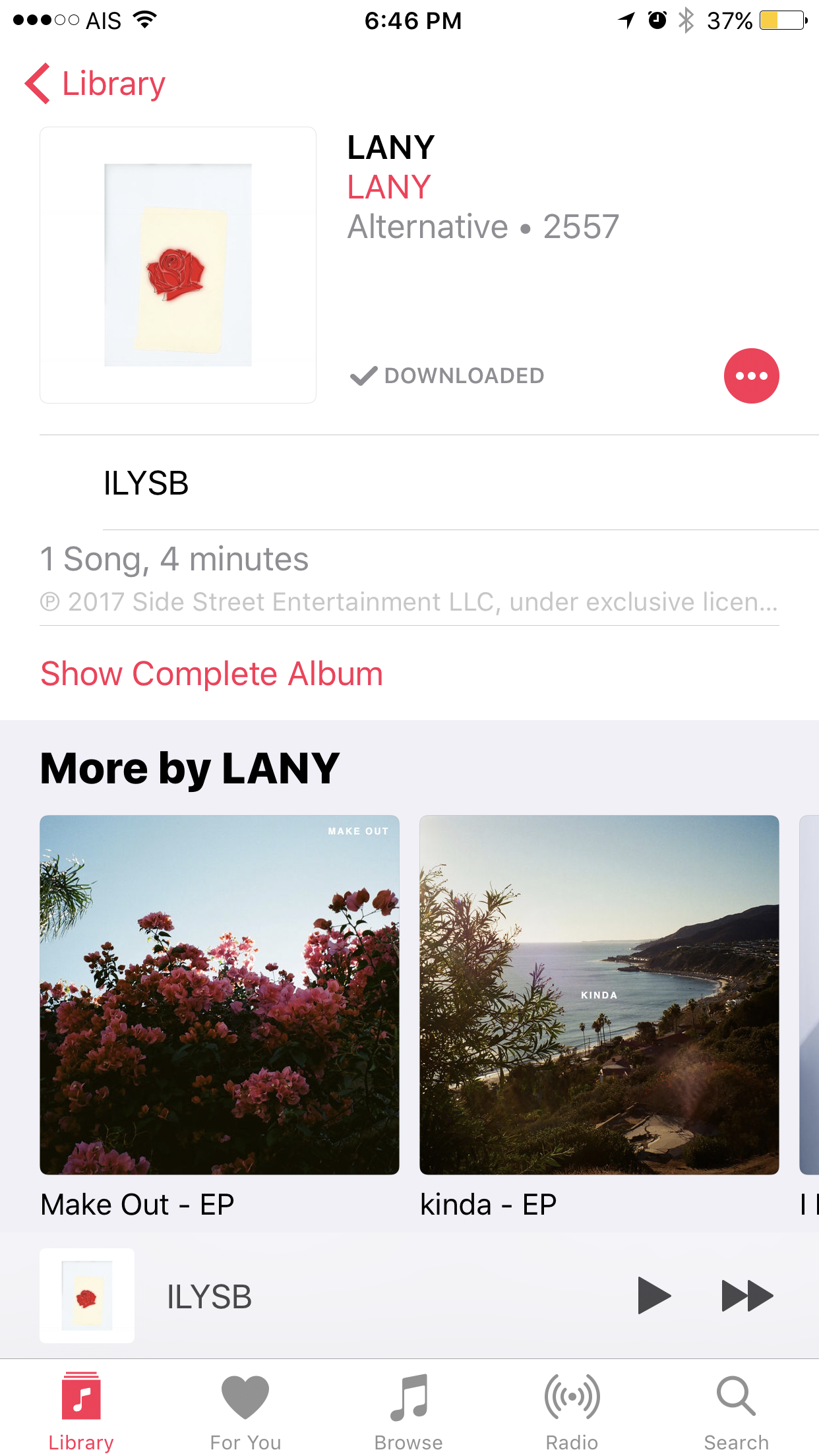Open the red more-options button
Viewport: 819px width, 1456px height.
(x=751, y=376)
